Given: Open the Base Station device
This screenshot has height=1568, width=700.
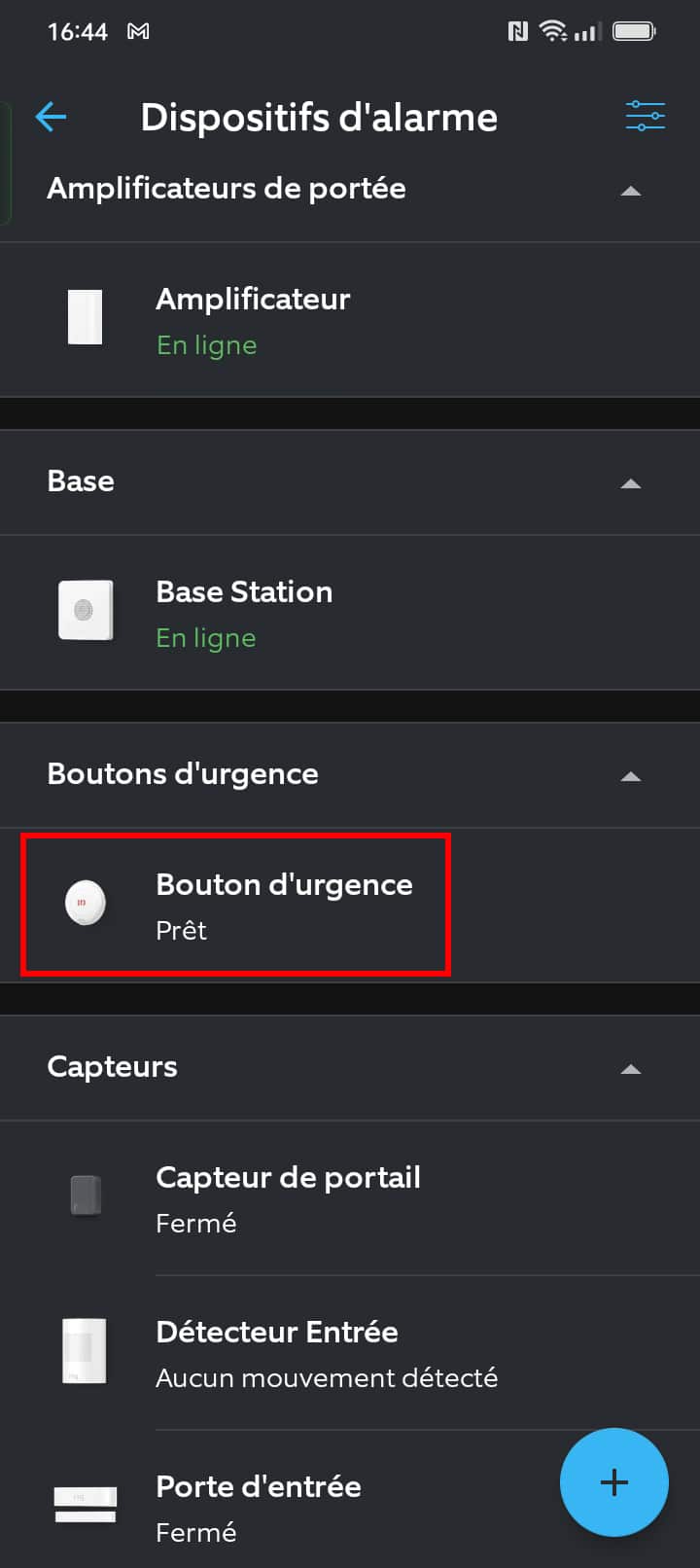Looking at the screenshot, I should (x=350, y=613).
